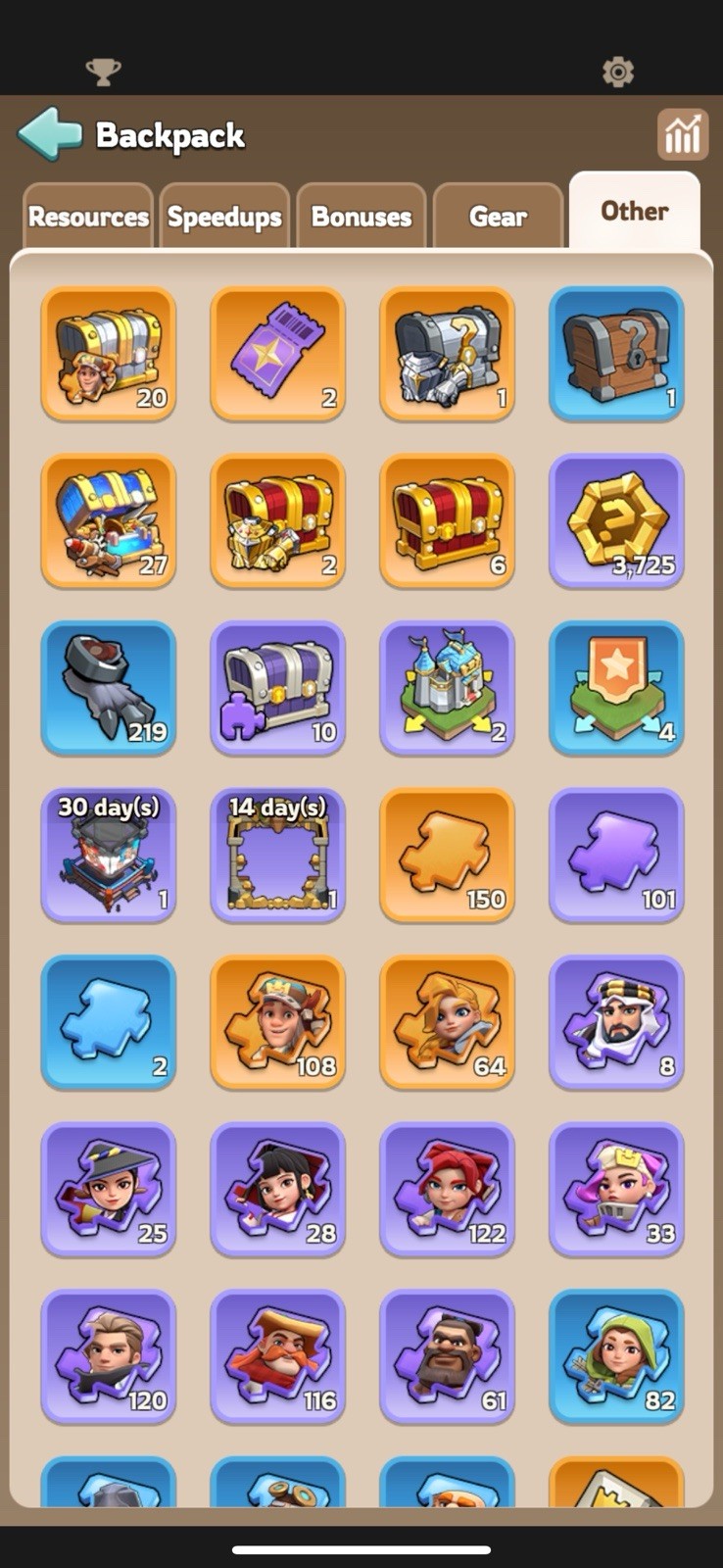Open the trophy icon

[x=104, y=72]
